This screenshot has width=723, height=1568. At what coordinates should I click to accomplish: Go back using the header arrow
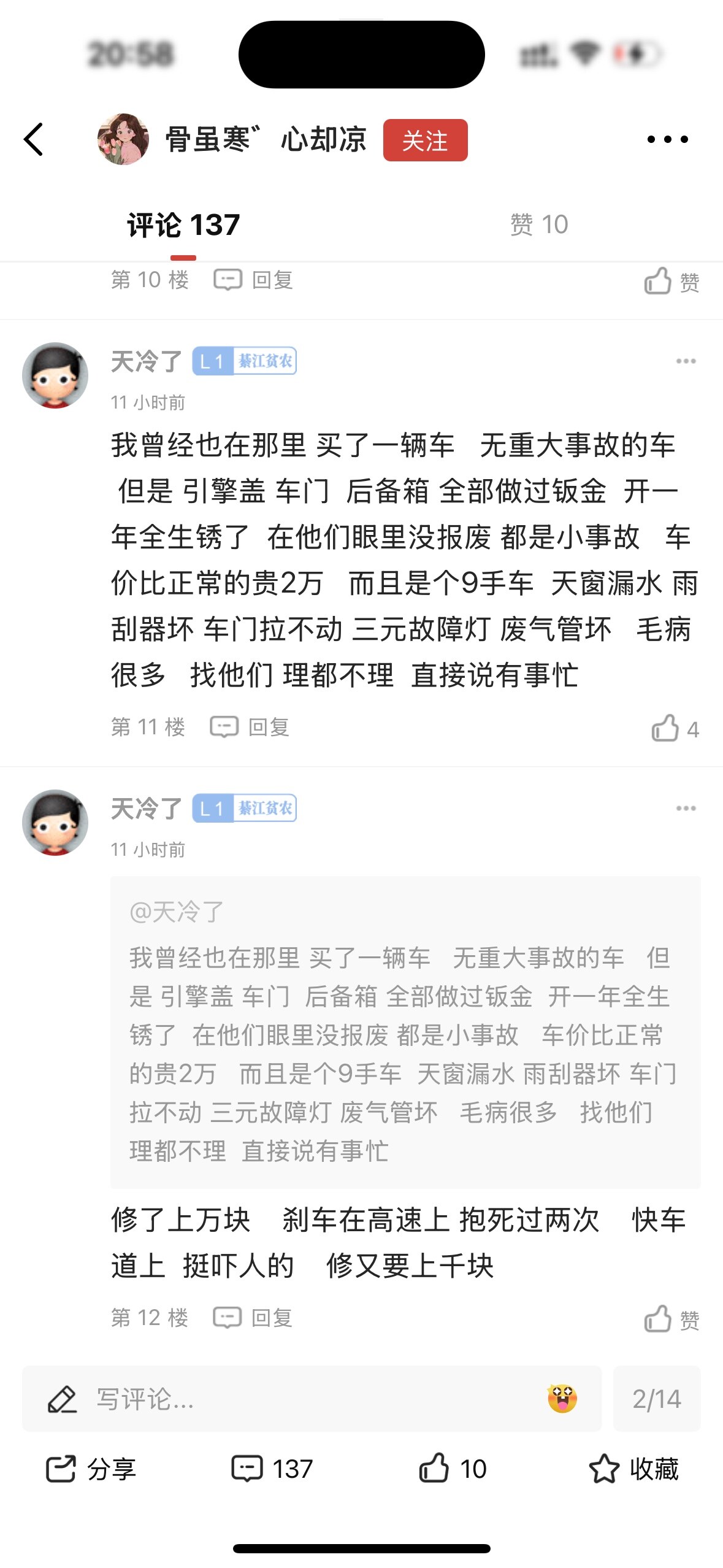pyautogui.click(x=34, y=139)
